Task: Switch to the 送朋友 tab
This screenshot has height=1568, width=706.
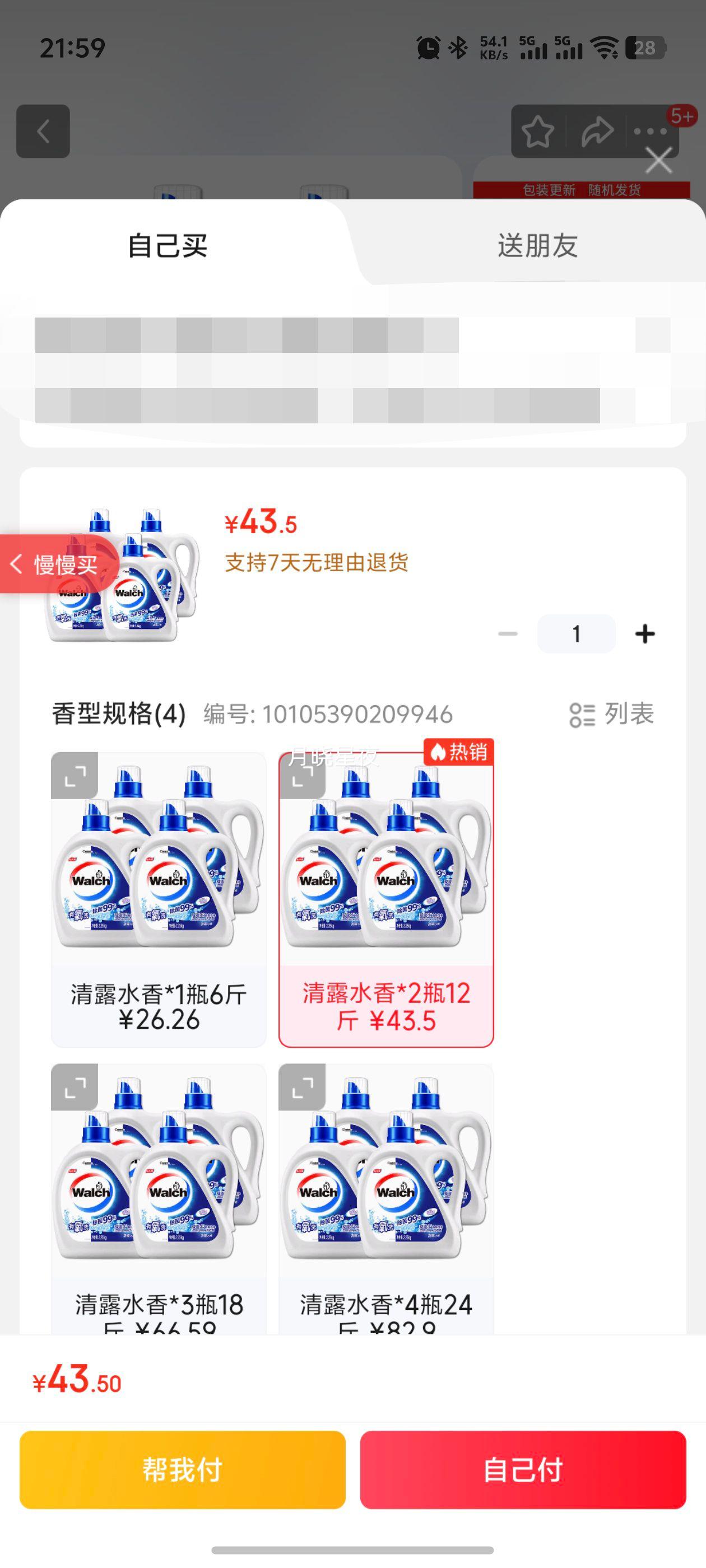Action: click(537, 245)
